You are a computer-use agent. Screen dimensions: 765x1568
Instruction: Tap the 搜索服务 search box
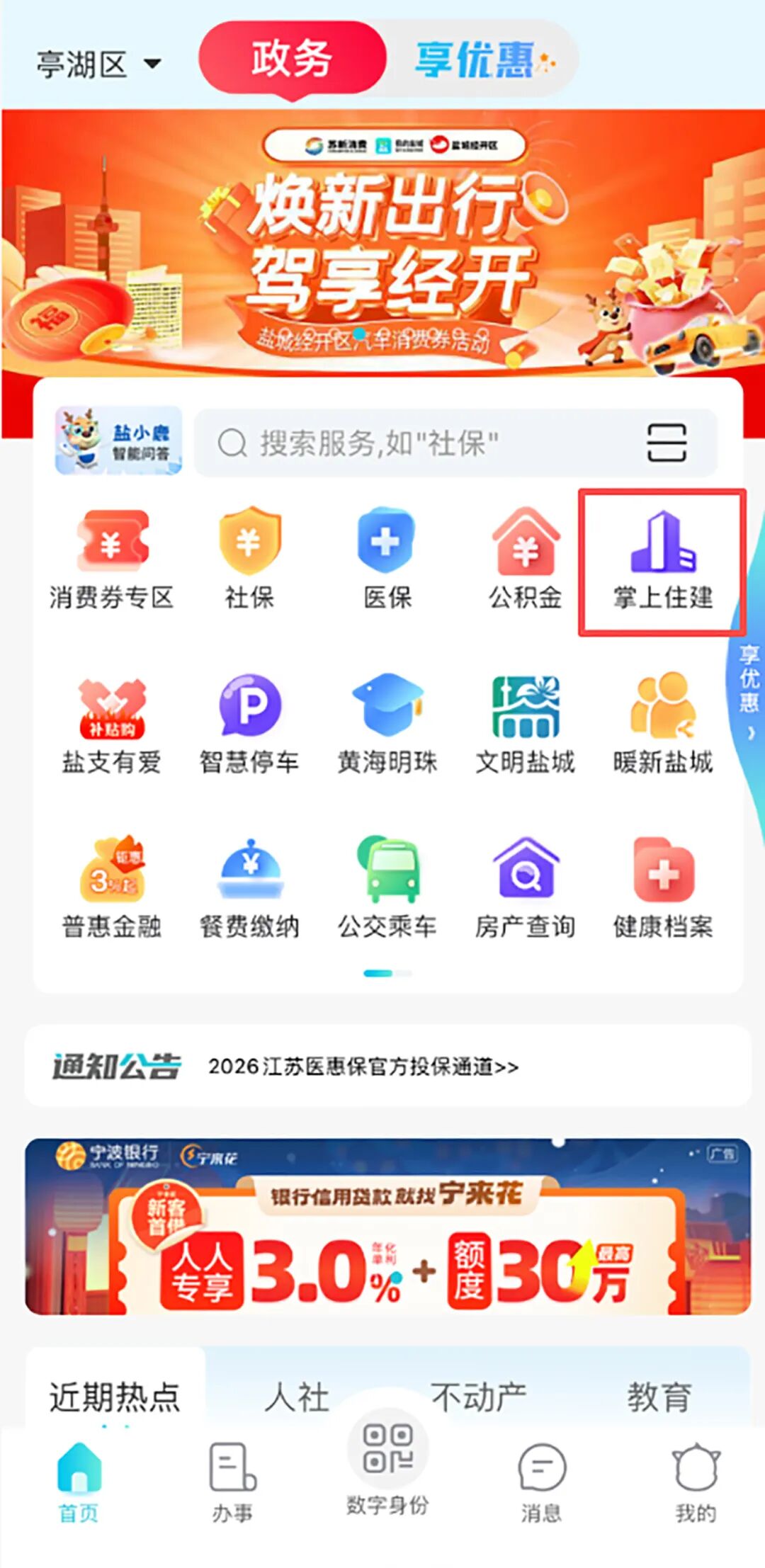point(425,443)
